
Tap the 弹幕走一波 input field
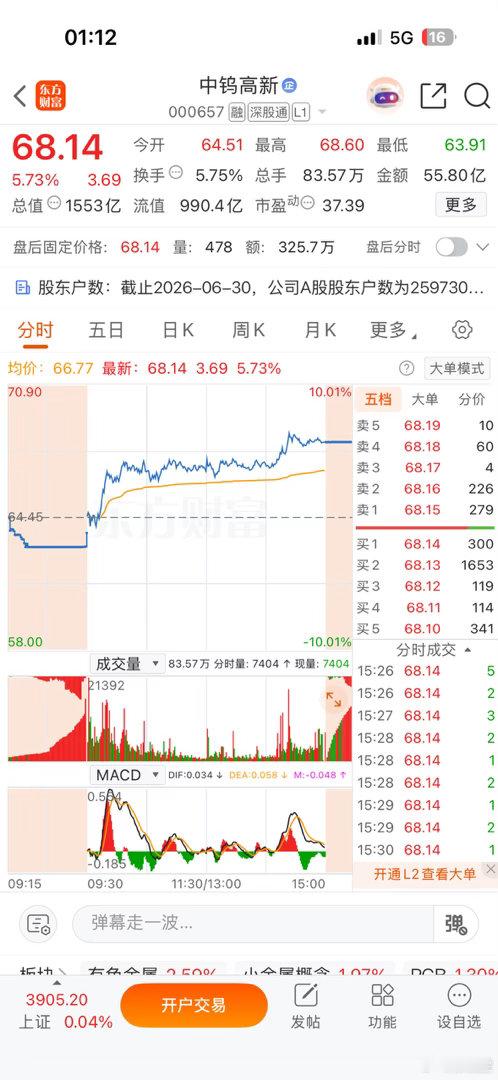[x=253, y=924]
